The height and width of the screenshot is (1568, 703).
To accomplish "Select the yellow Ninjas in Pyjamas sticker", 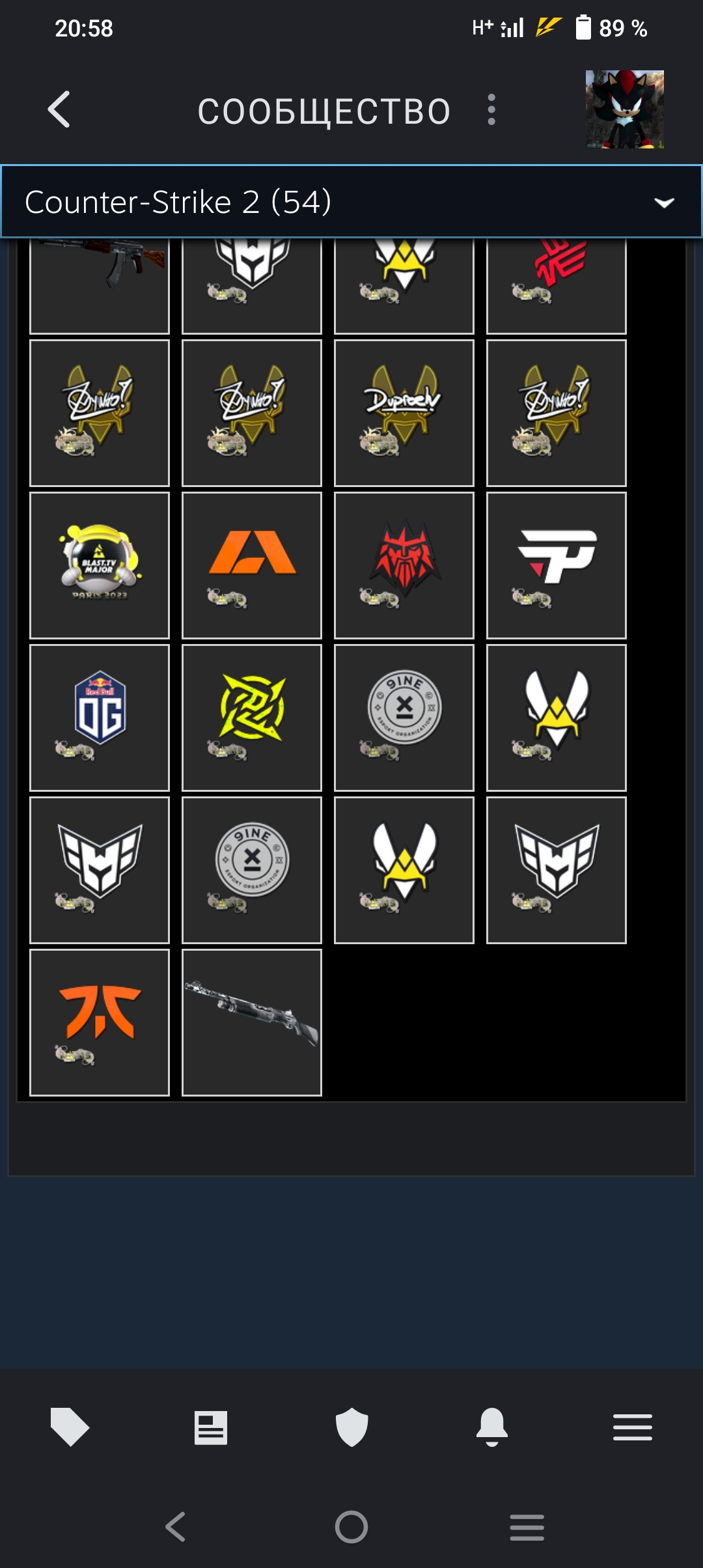I will coord(252,718).
